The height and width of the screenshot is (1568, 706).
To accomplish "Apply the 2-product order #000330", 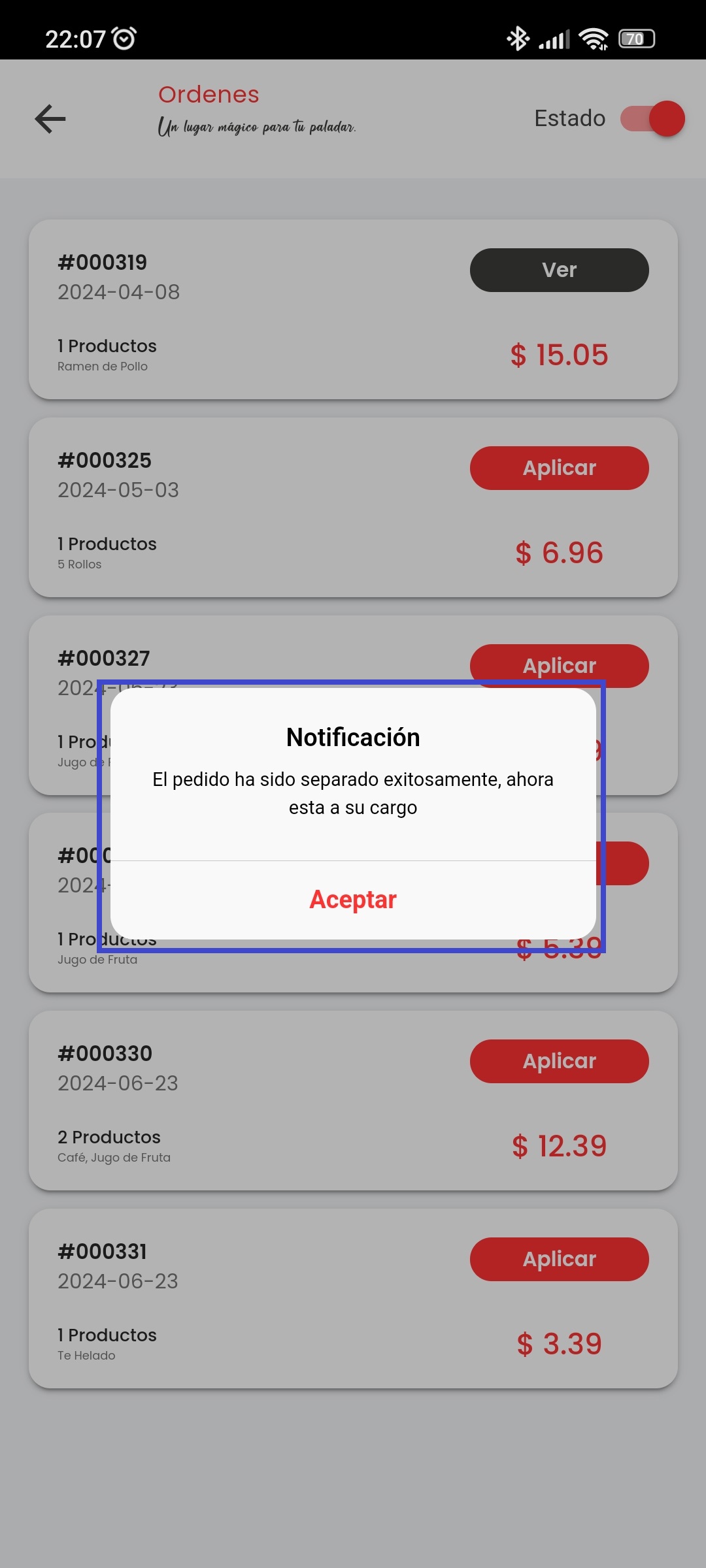I will point(559,1061).
